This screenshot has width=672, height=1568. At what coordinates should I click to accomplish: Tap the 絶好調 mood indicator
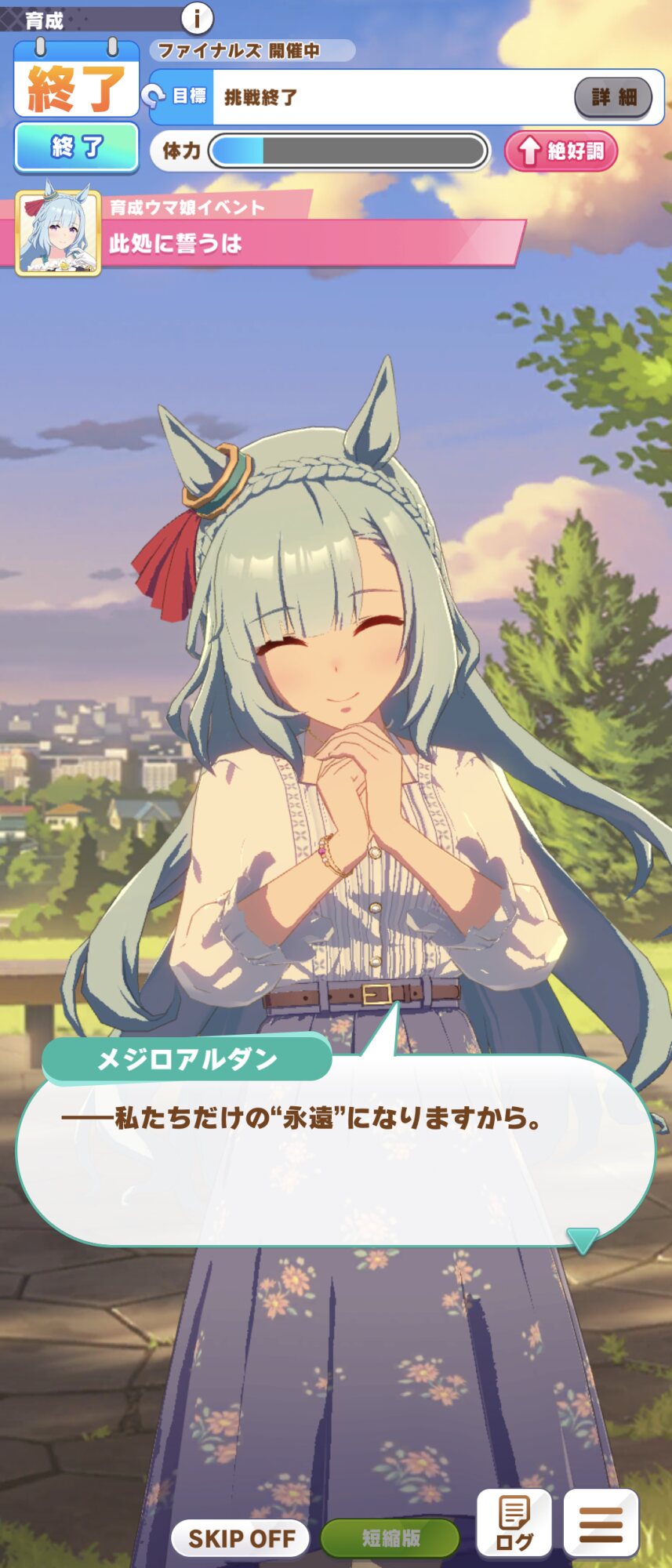(x=561, y=151)
